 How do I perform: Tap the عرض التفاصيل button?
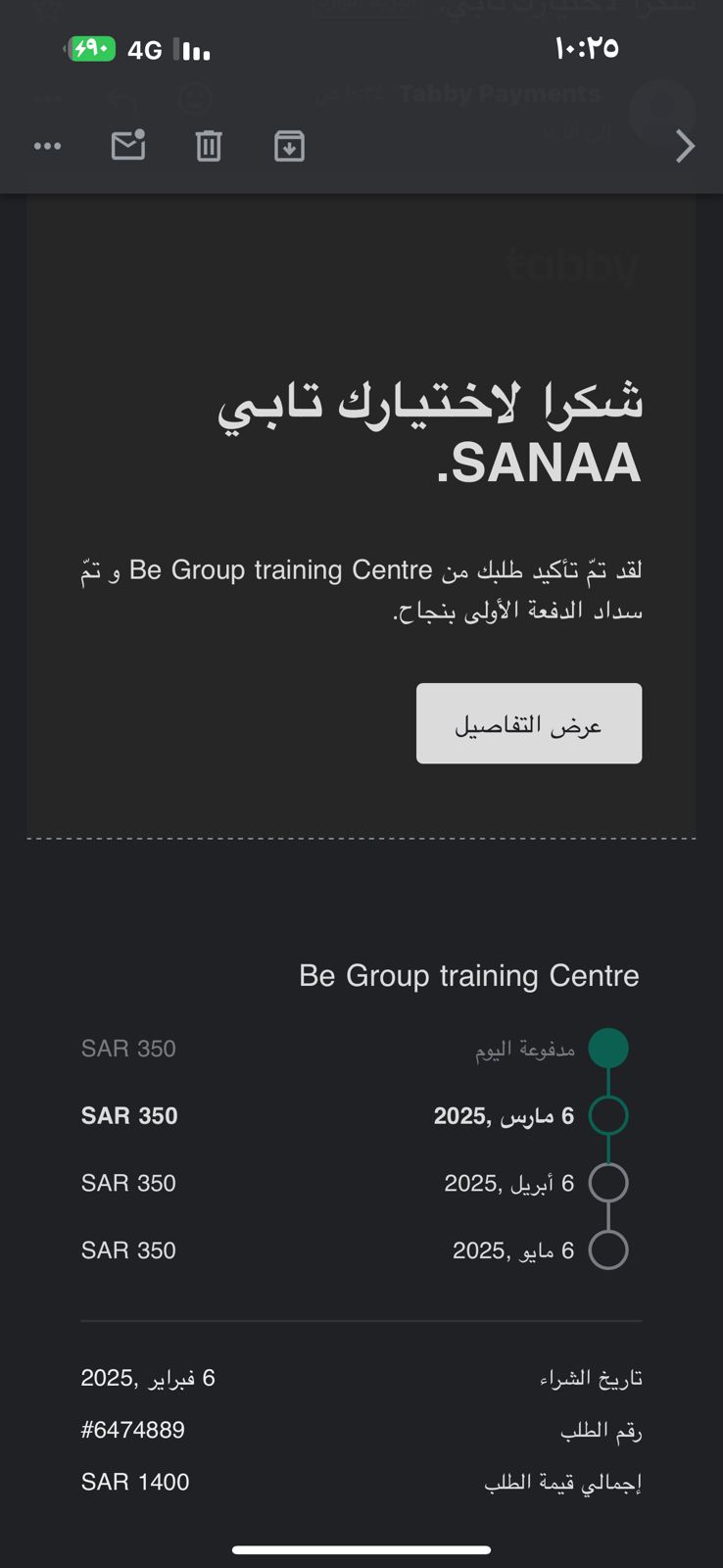click(x=529, y=723)
